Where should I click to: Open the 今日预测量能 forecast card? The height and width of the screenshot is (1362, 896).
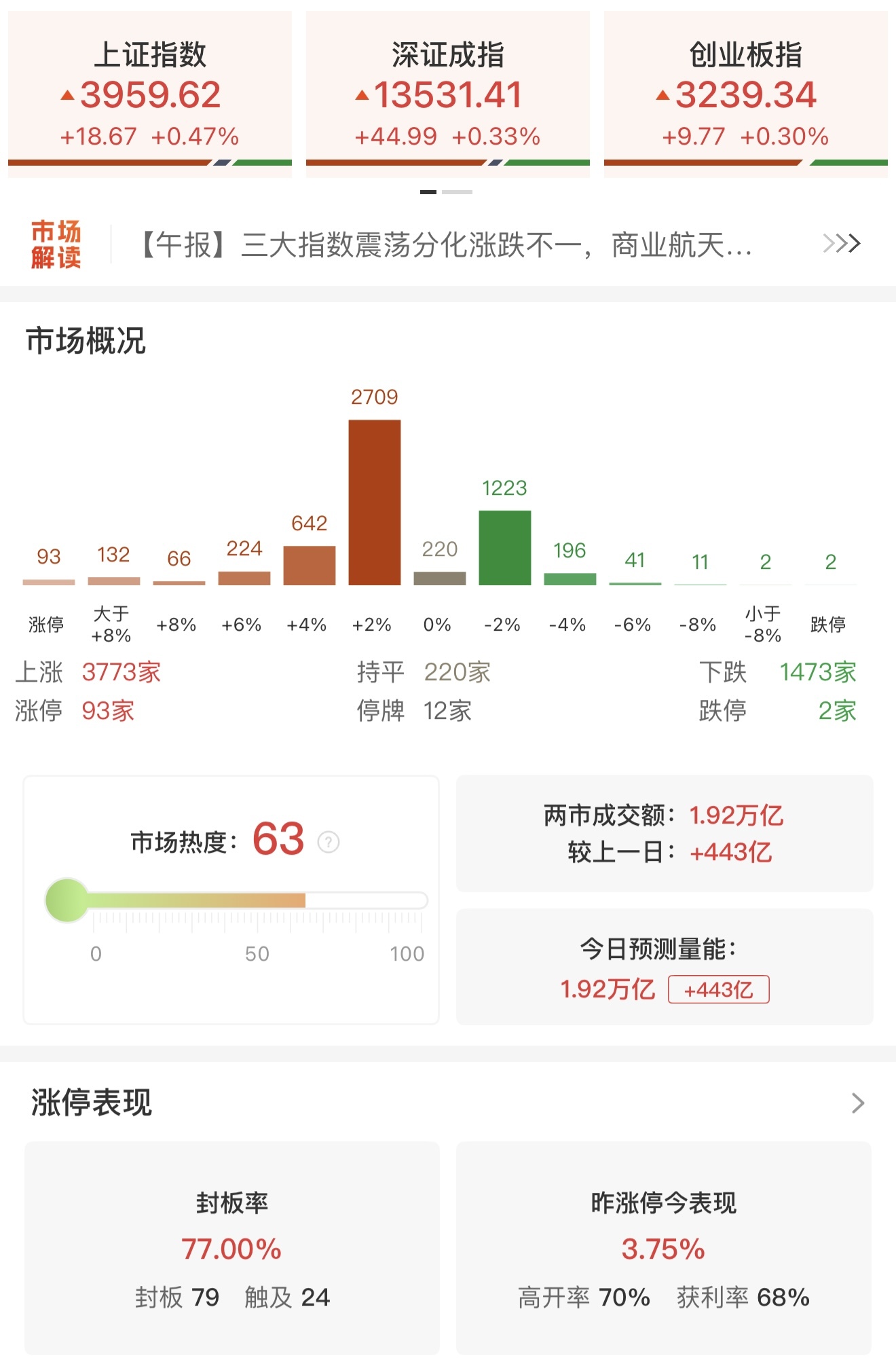click(x=665, y=967)
